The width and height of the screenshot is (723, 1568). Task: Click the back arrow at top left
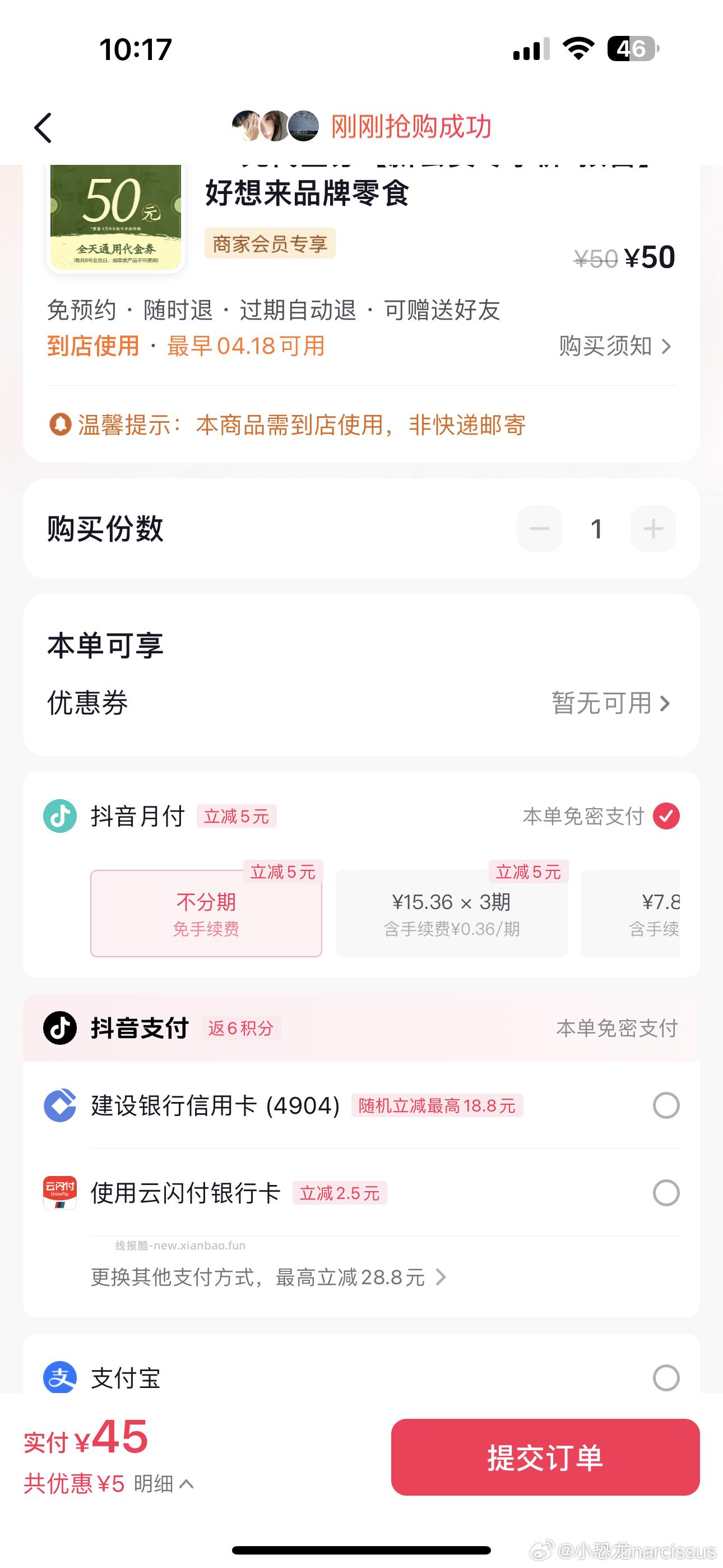43,127
